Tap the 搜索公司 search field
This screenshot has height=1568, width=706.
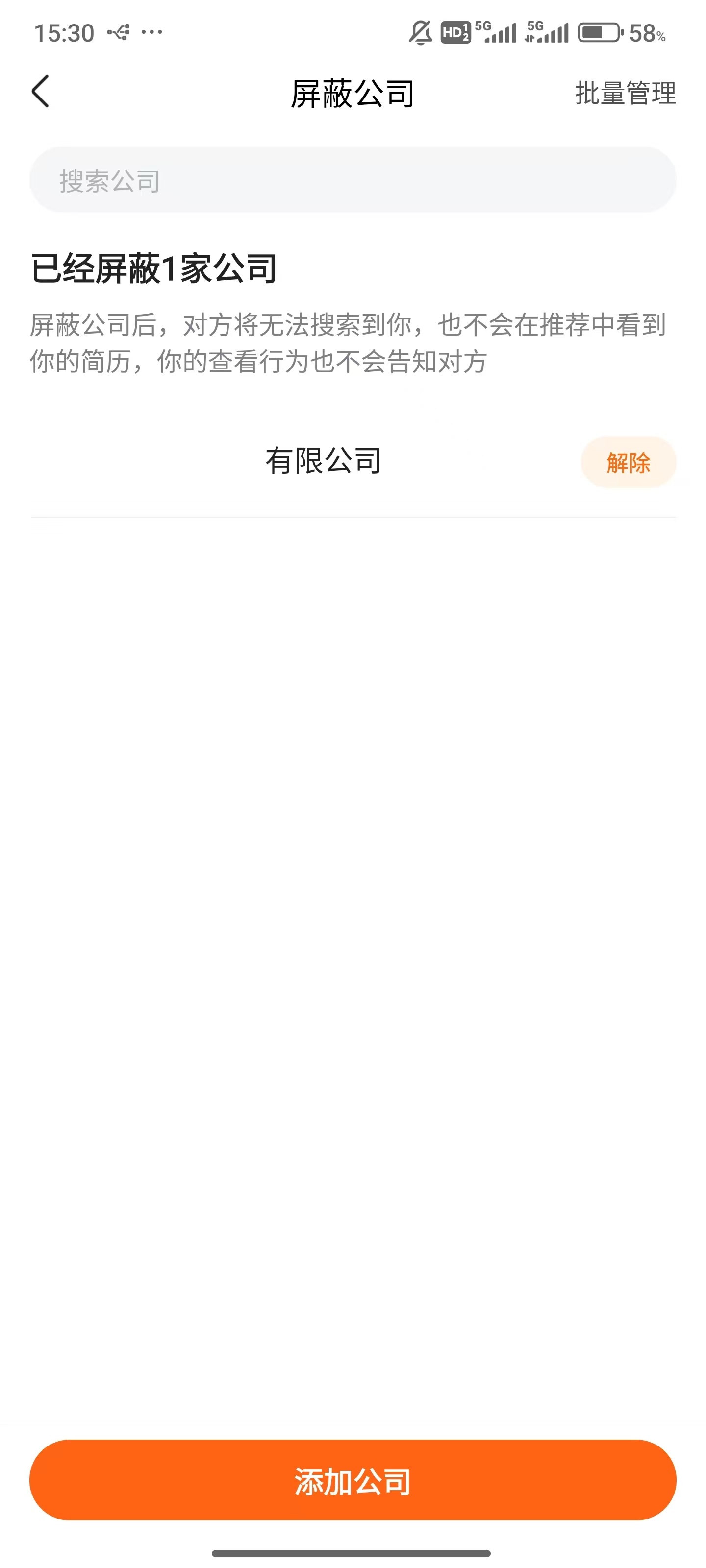click(353, 180)
